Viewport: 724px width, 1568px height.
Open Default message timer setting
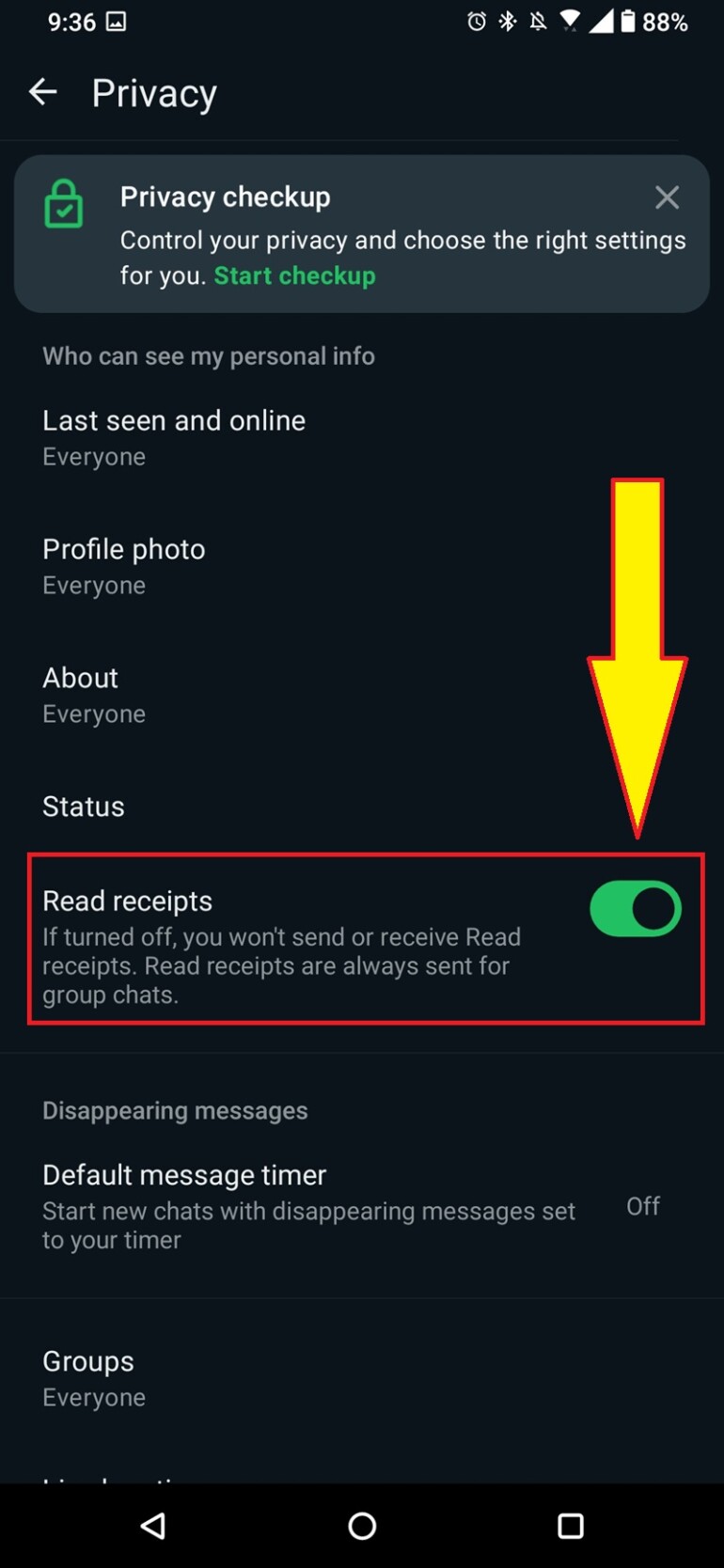(310, 1205)
